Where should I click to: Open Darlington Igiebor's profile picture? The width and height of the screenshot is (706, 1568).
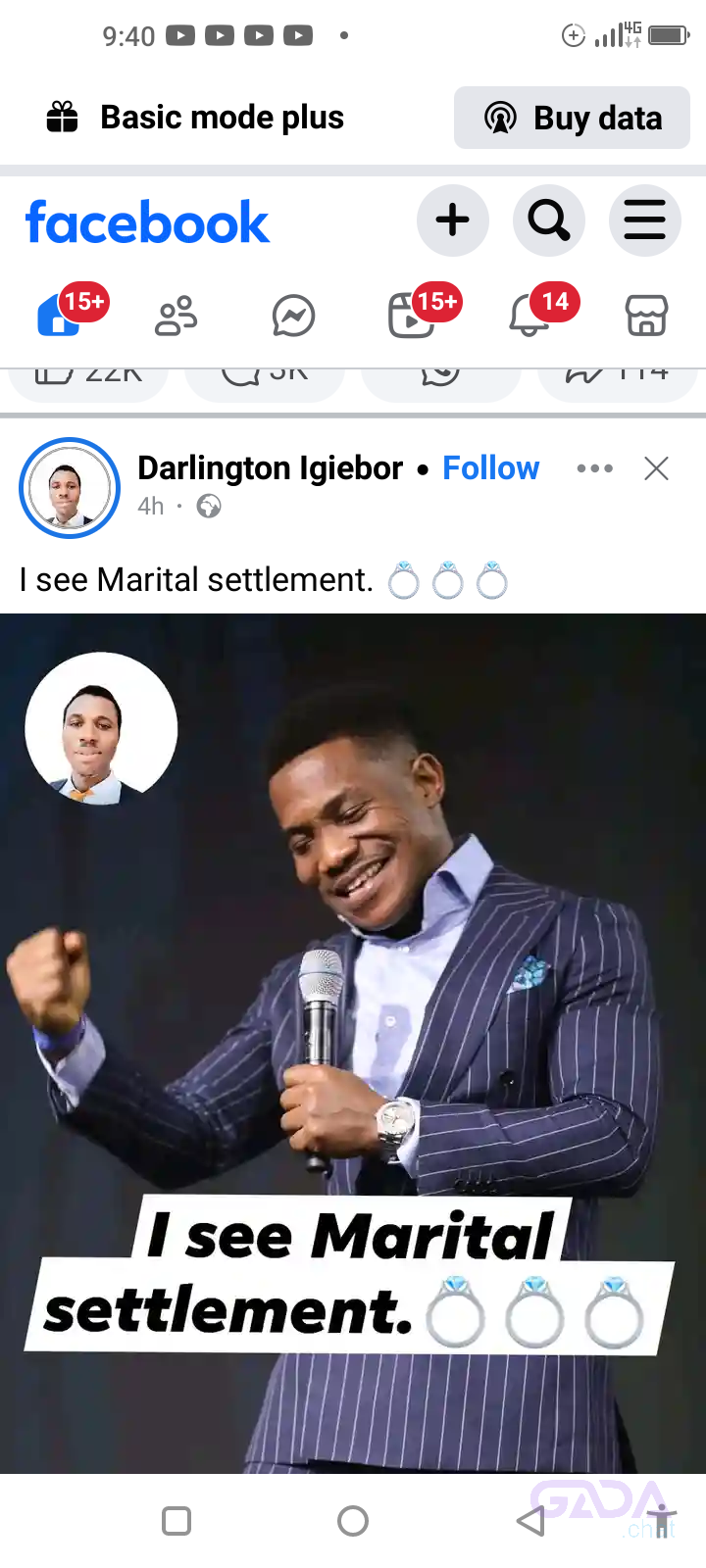tap(70, 488)
